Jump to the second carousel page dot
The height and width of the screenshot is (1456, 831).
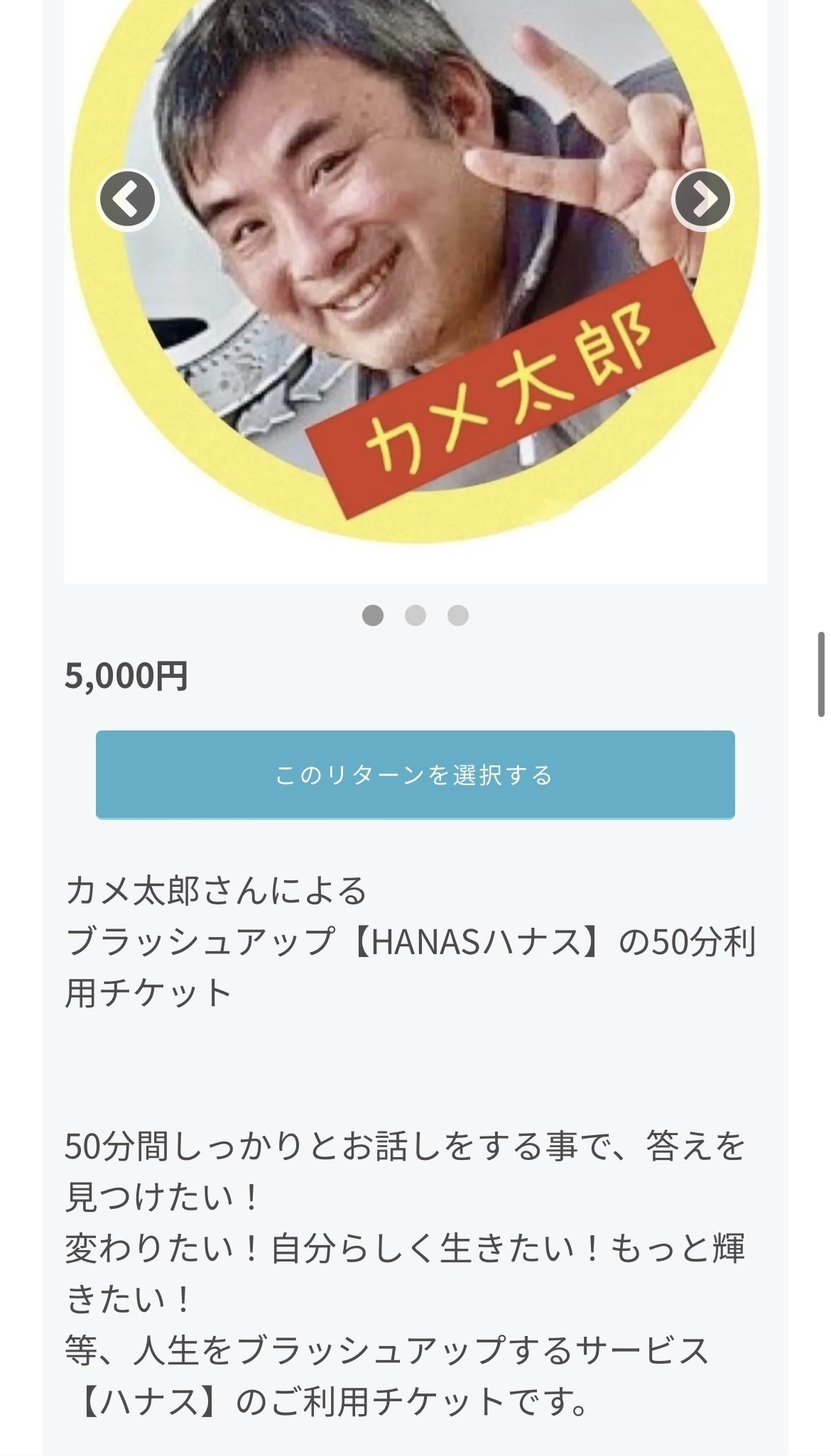415,615
